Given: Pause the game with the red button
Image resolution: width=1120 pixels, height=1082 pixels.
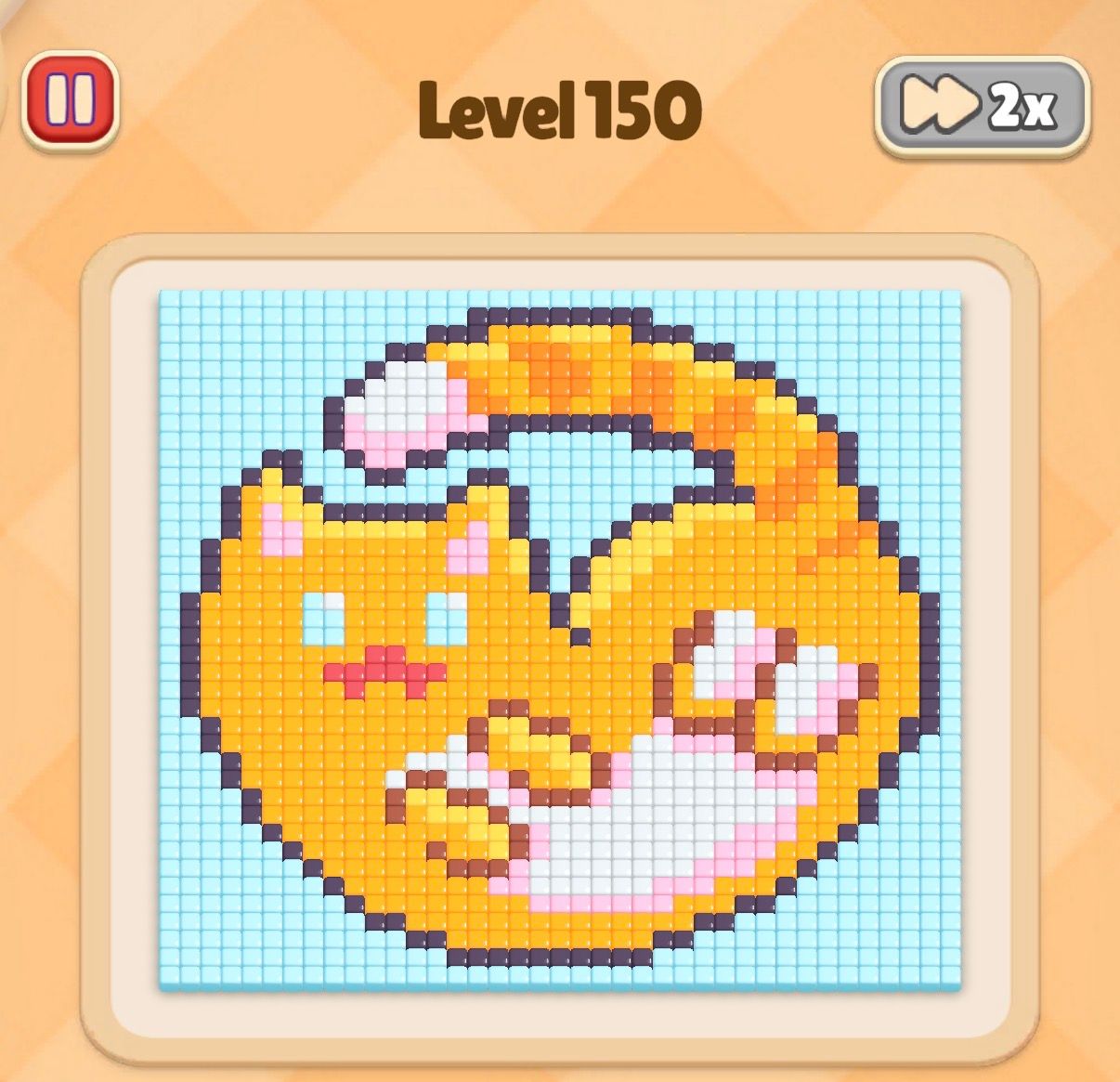Looking at the screenshot, I should point(71,100).
